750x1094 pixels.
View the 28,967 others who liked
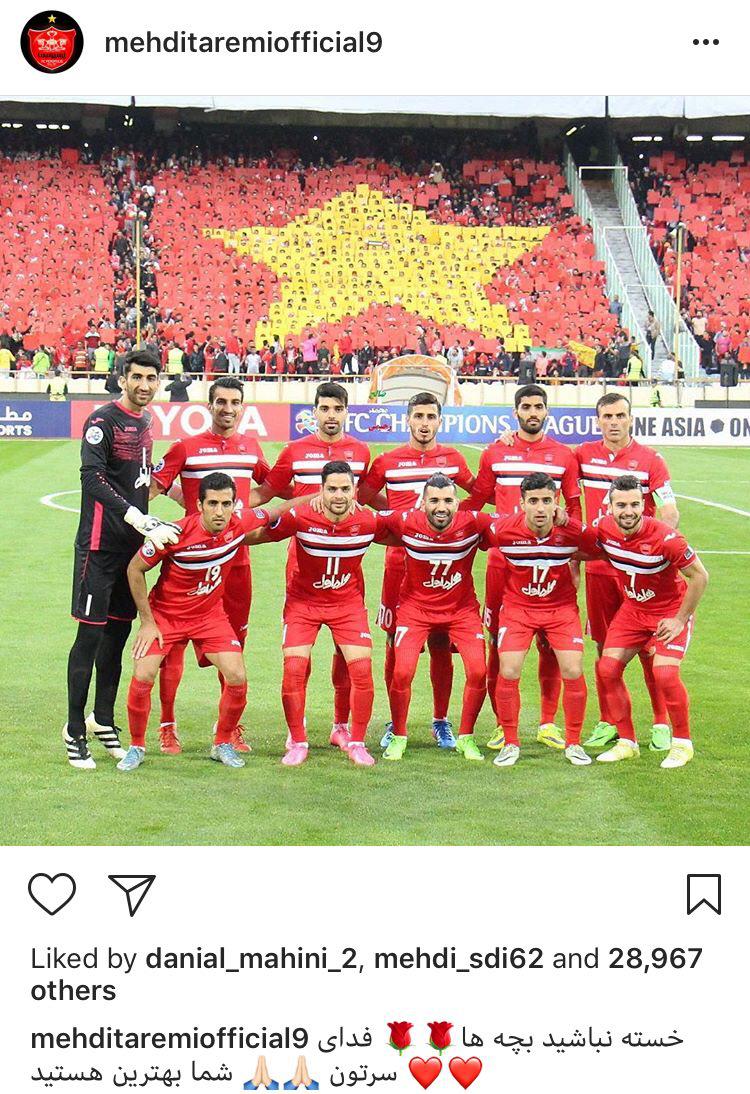(640, 960)
